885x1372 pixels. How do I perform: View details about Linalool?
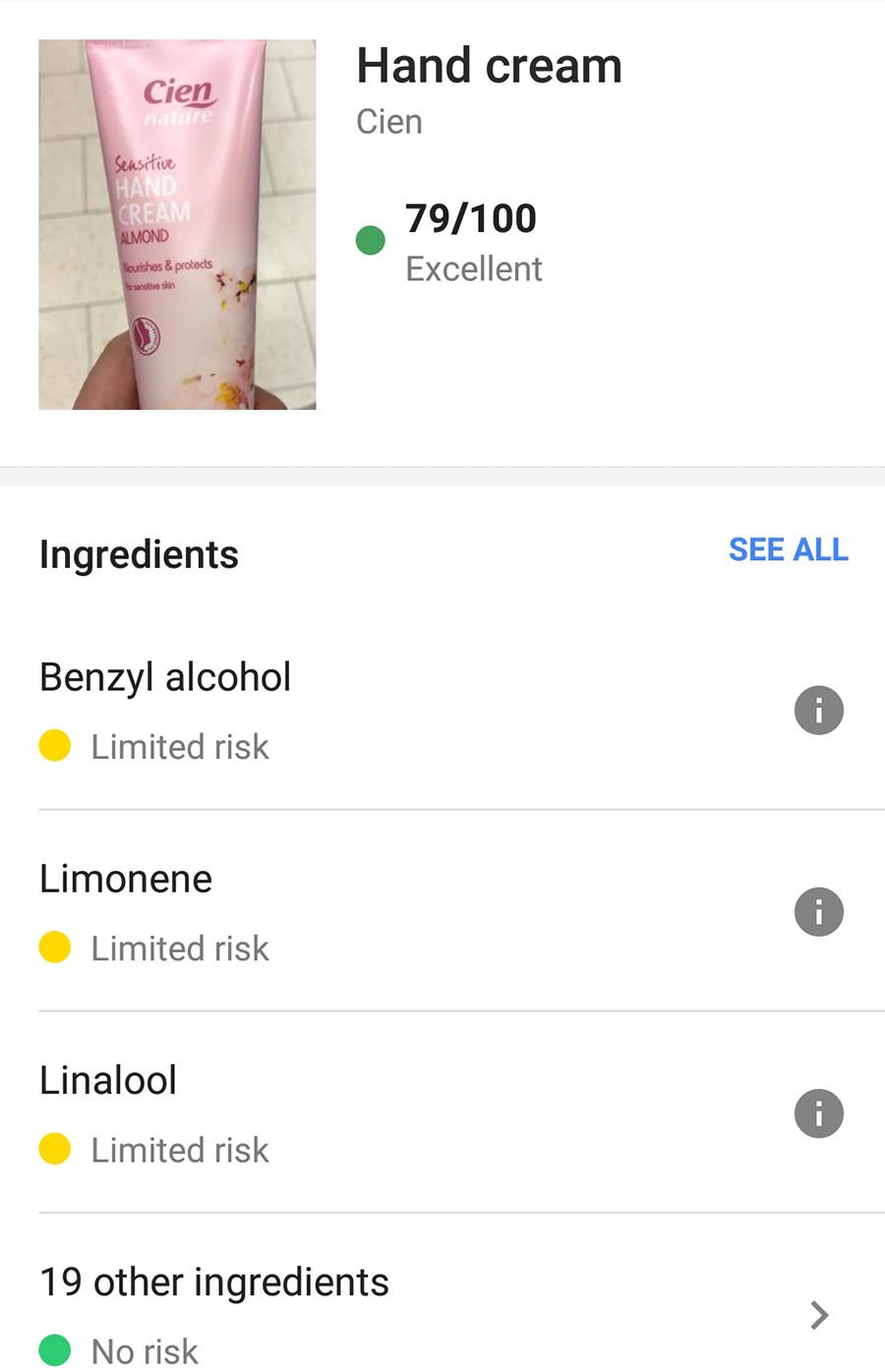click(818, 1114)
